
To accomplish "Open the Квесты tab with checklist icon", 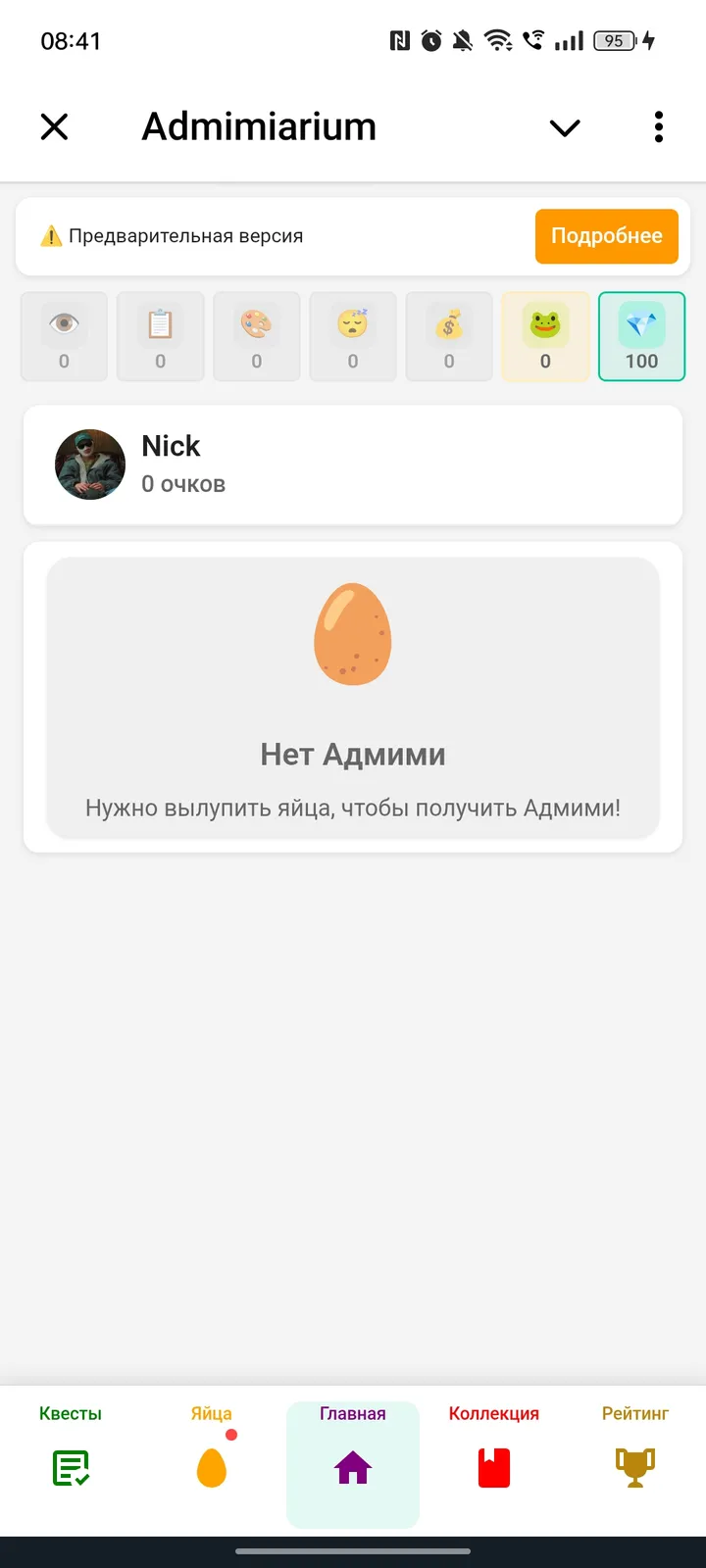I will coord(70,1464).
